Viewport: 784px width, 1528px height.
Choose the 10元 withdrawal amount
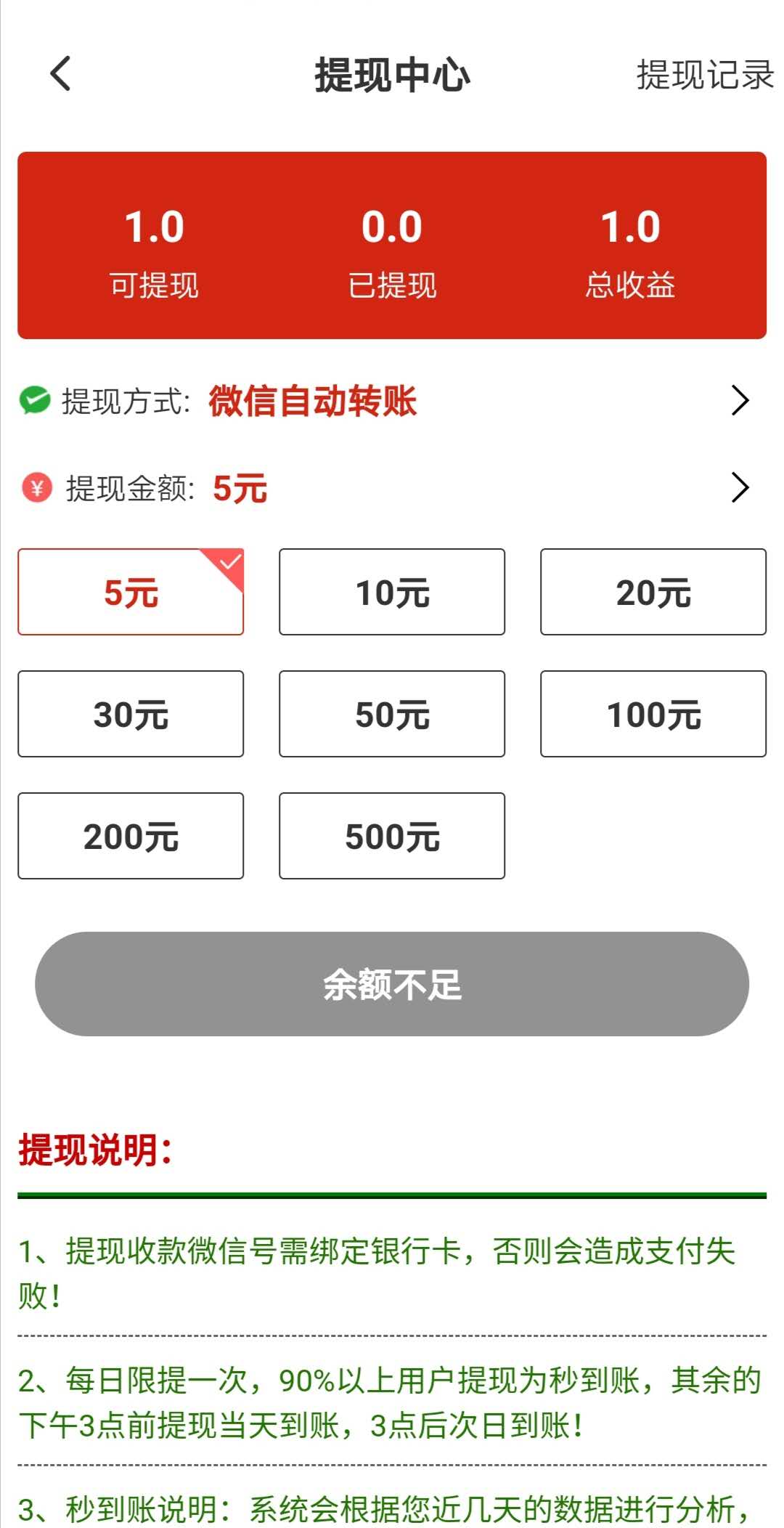pos(392,592)
